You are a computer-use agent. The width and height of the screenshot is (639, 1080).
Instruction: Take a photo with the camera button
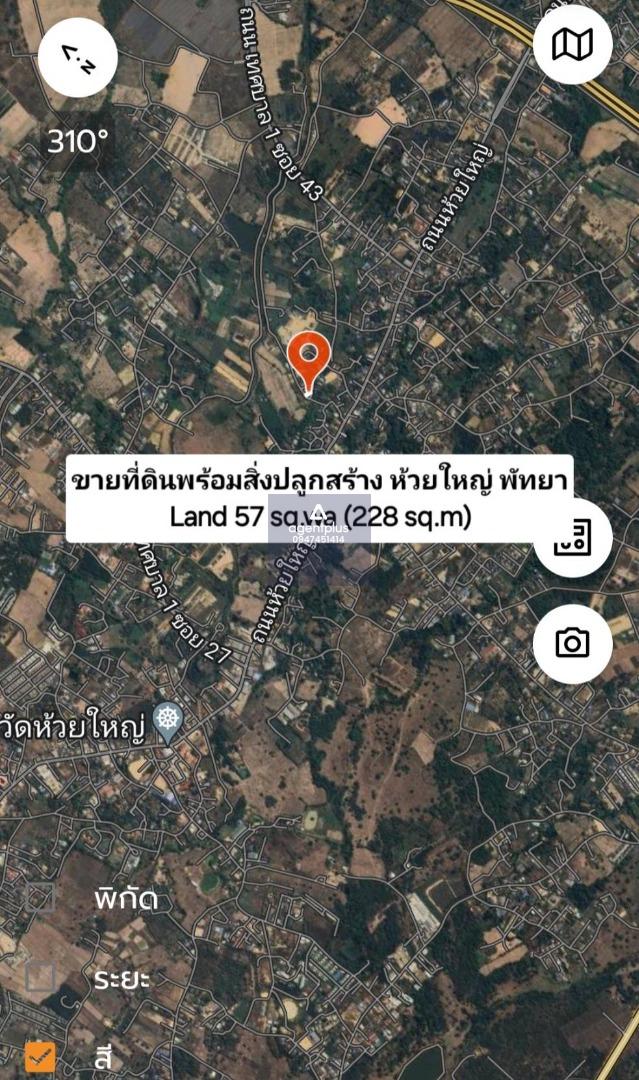tap(572, 642)
